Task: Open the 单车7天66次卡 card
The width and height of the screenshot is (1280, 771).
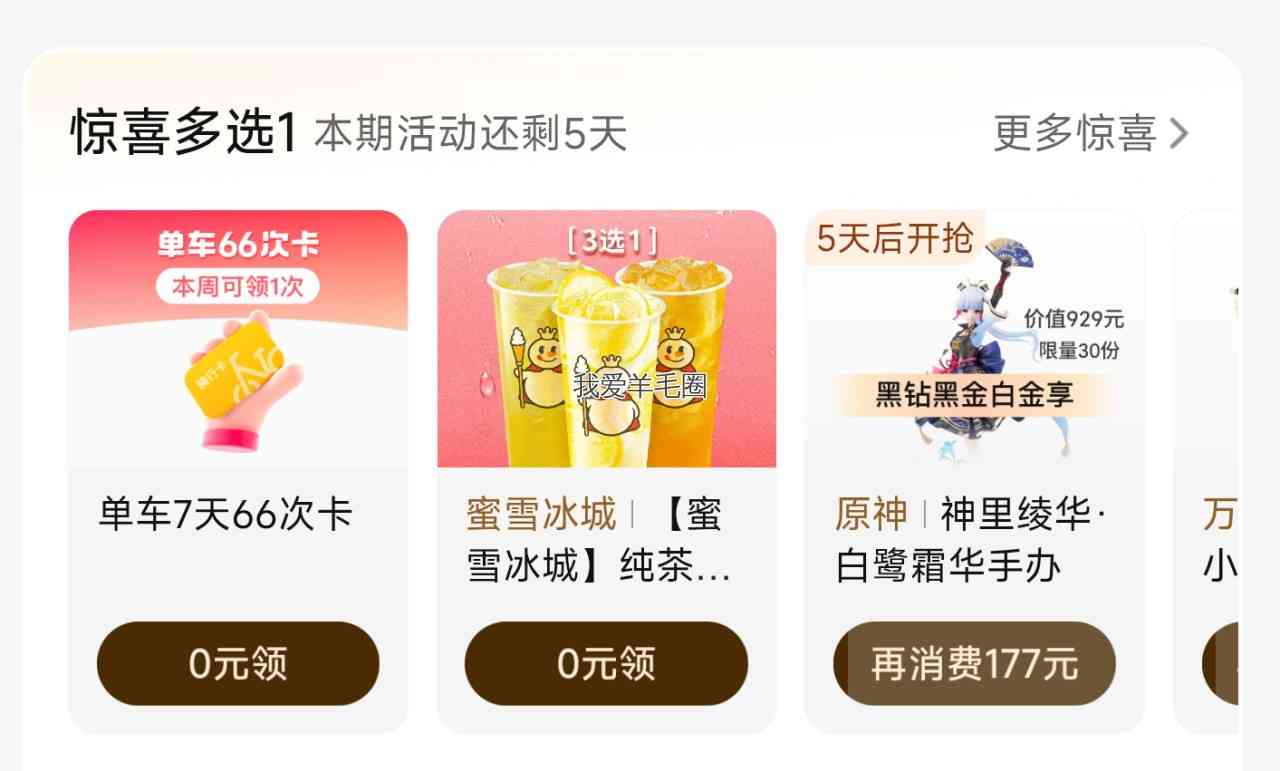Action: pos(238,471)
